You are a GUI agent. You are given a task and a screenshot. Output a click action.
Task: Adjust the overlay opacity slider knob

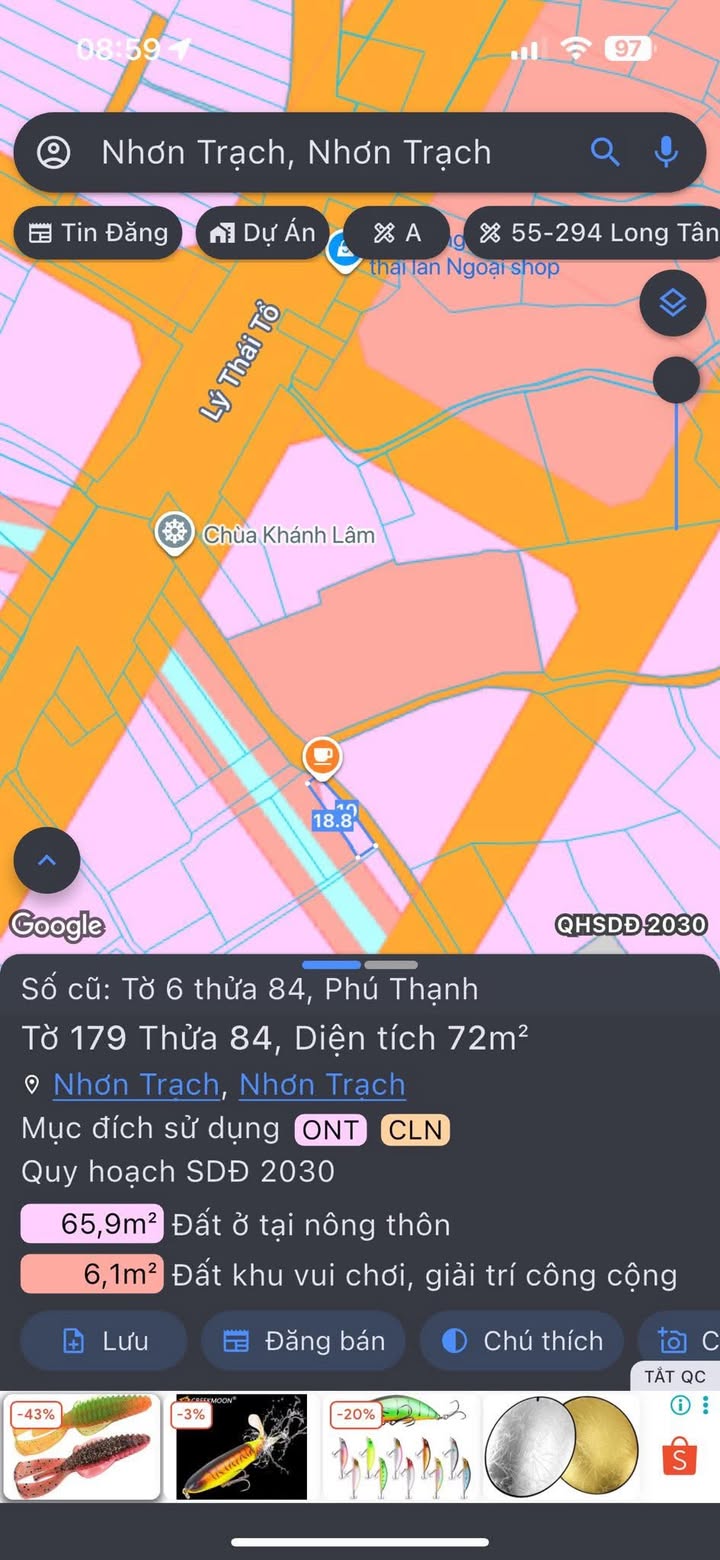pyautogui.click(x=677, y=380)
